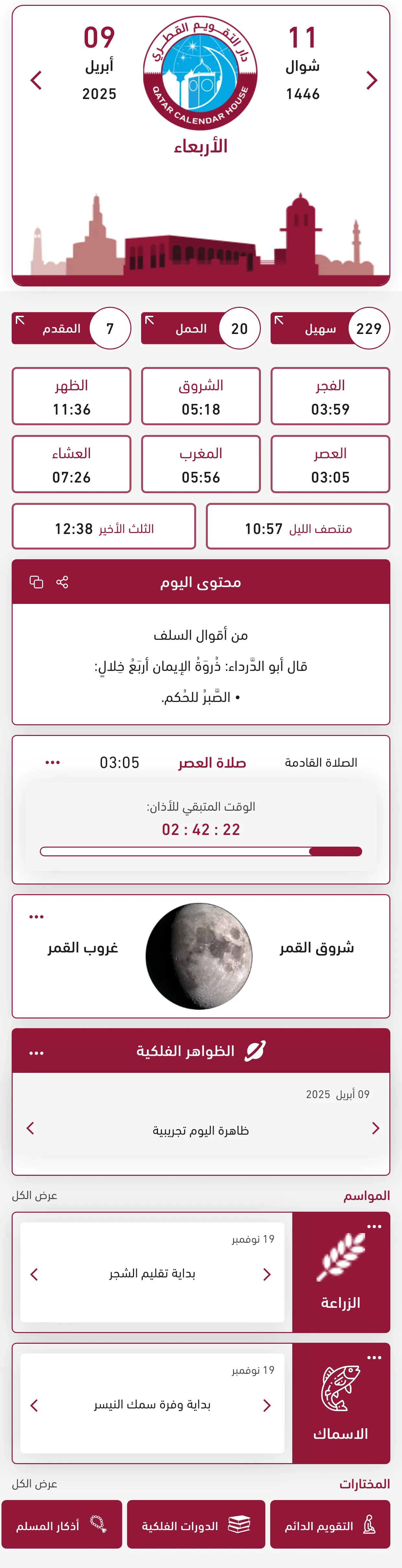Viewport: 402px width, 1568px height.
Task: View all المواسم seasons
Action: click(35, 1195)
